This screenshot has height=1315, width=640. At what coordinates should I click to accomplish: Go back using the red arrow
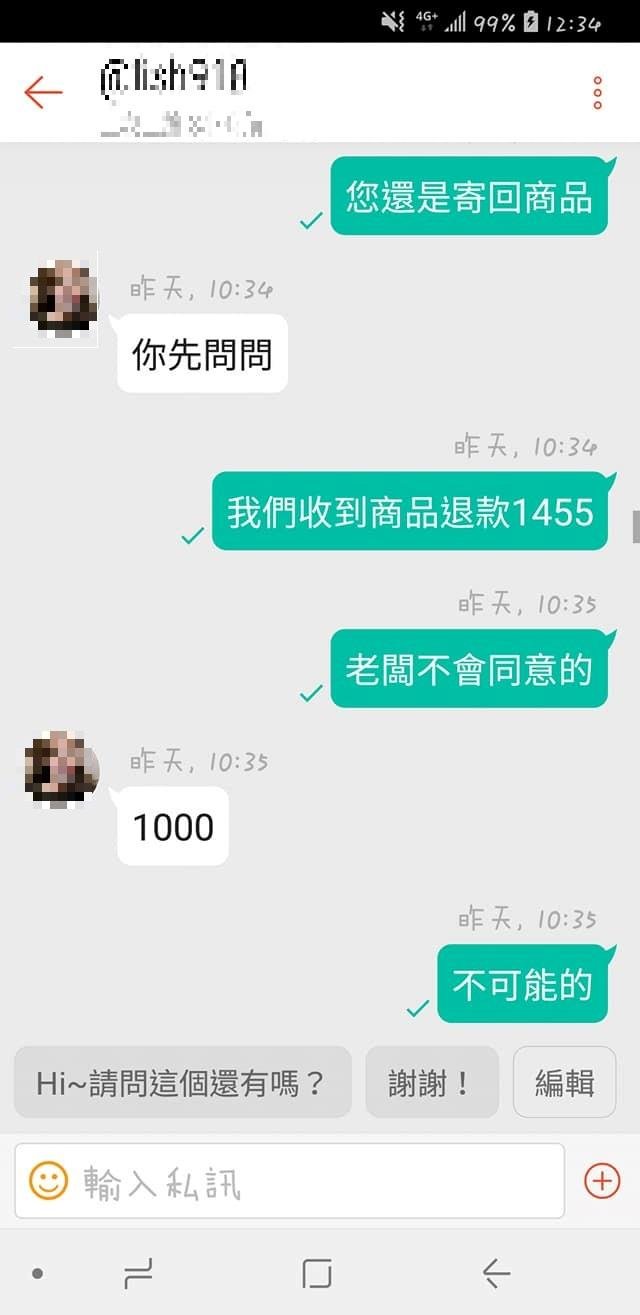tap(43, 92)
